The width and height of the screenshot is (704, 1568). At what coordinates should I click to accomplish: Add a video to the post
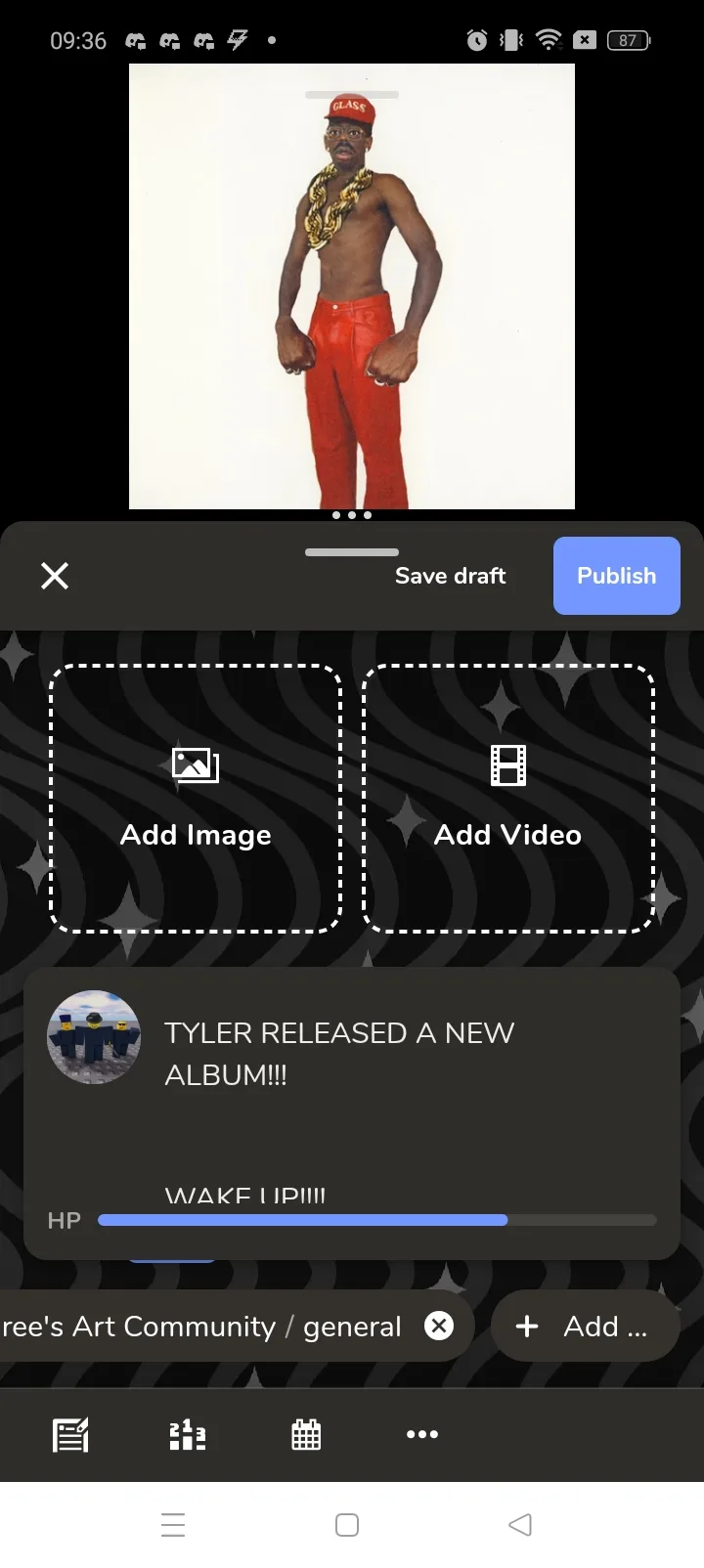pyautogui.click(x=507, y=799)
